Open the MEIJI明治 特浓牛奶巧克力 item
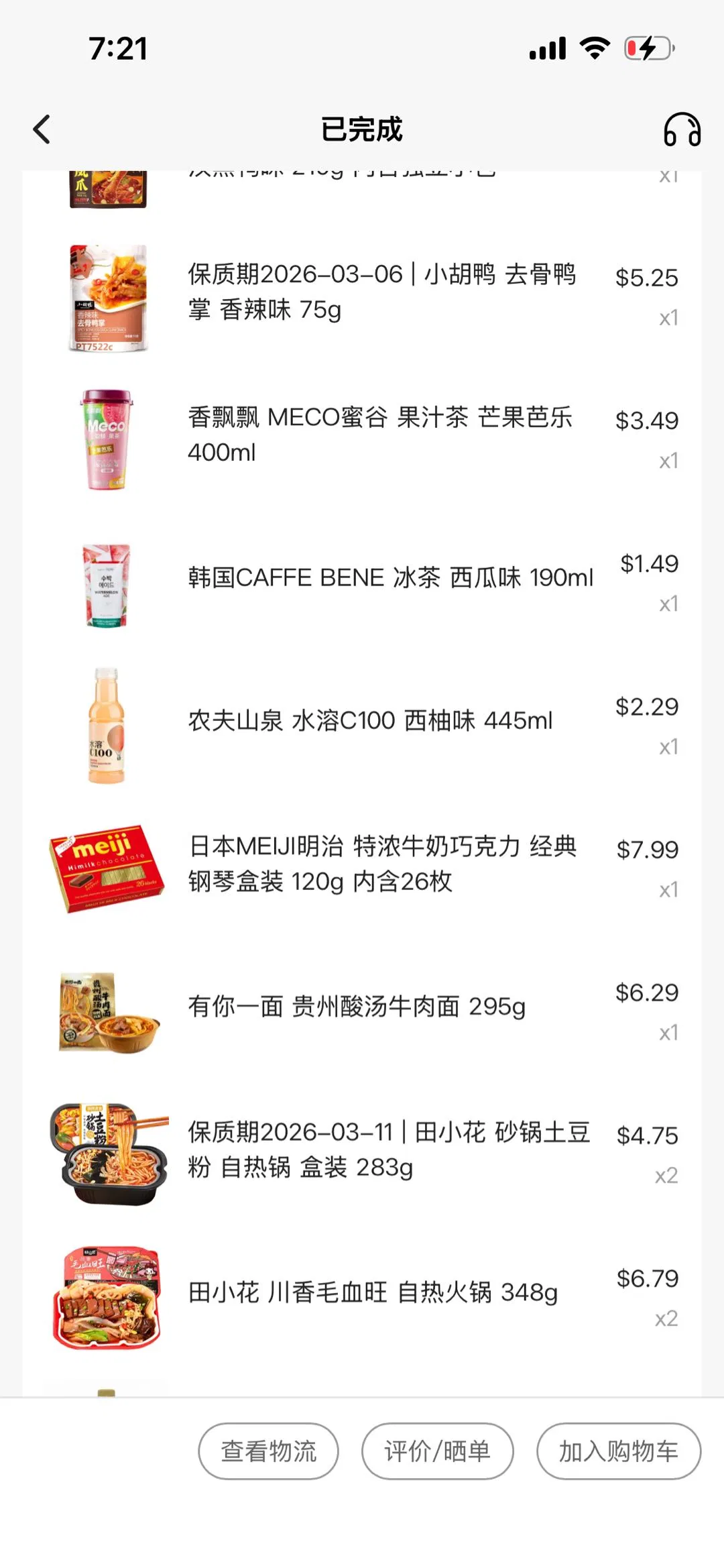 382,864
